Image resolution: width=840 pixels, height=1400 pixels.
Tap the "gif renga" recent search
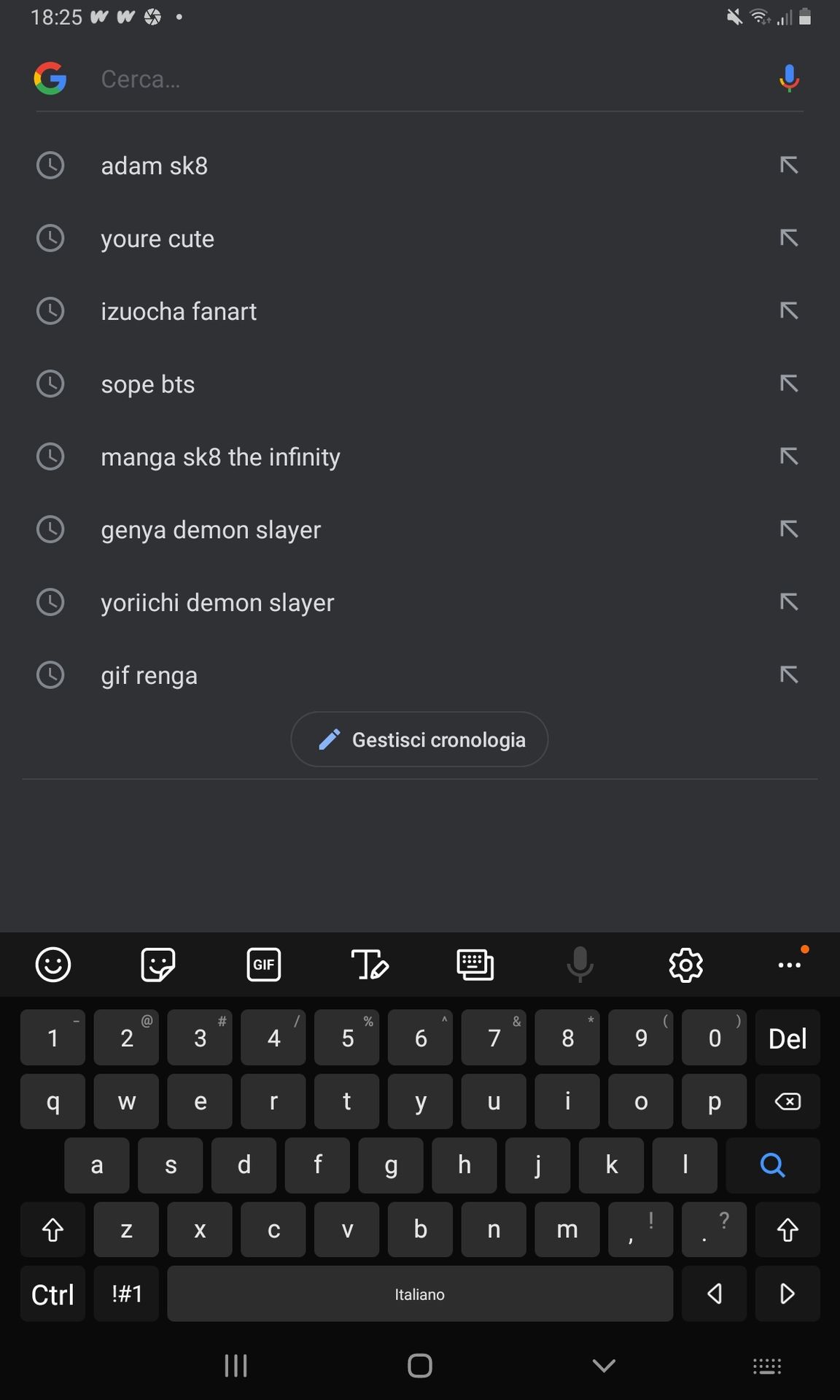pyautogui.click(x=419, y=675)
